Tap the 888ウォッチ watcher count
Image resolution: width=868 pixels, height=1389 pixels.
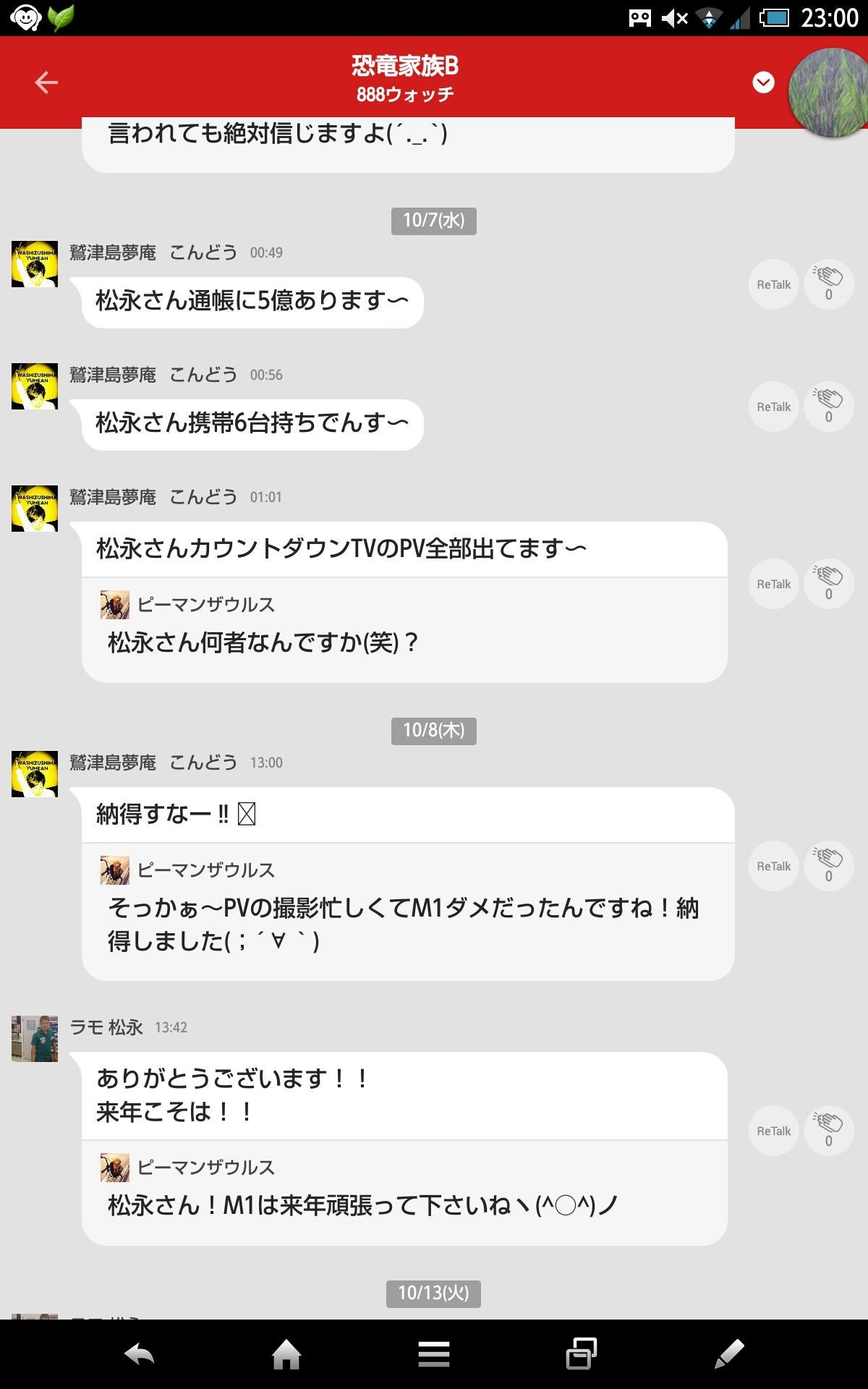tap(408, 93)
